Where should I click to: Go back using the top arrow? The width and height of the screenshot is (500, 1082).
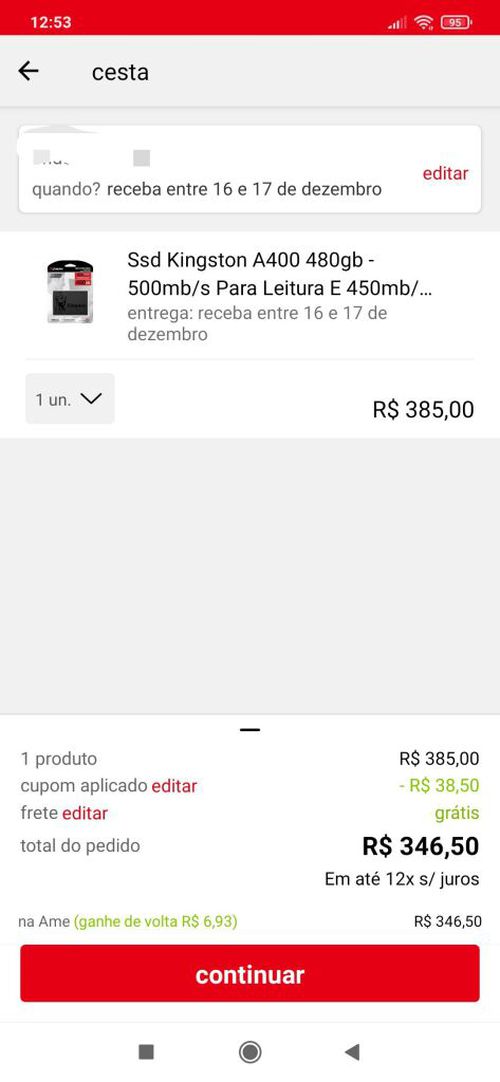pos(28,71)
